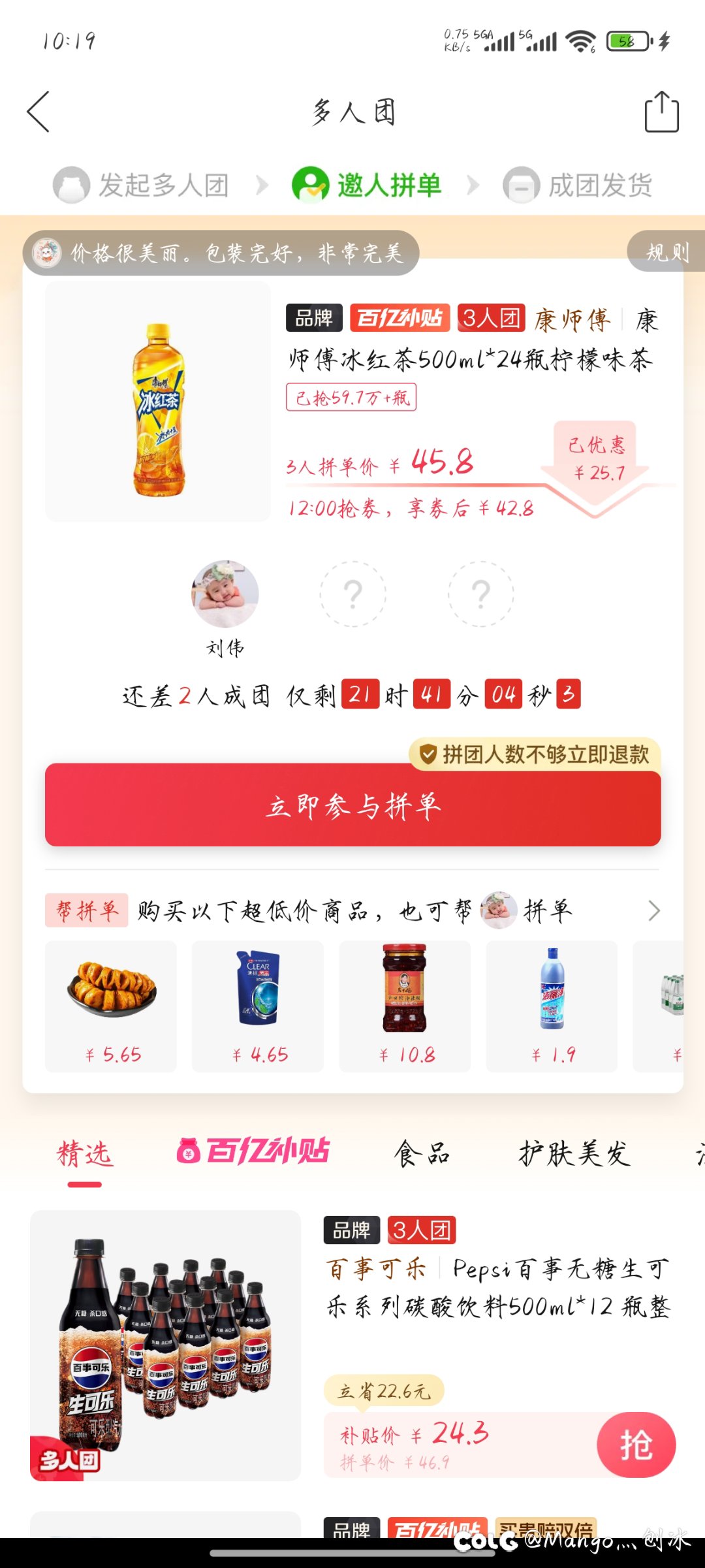Open the 规则 rules button
Image resolution: width=705 pixels, height=1568 pixels.
[666, 251]
